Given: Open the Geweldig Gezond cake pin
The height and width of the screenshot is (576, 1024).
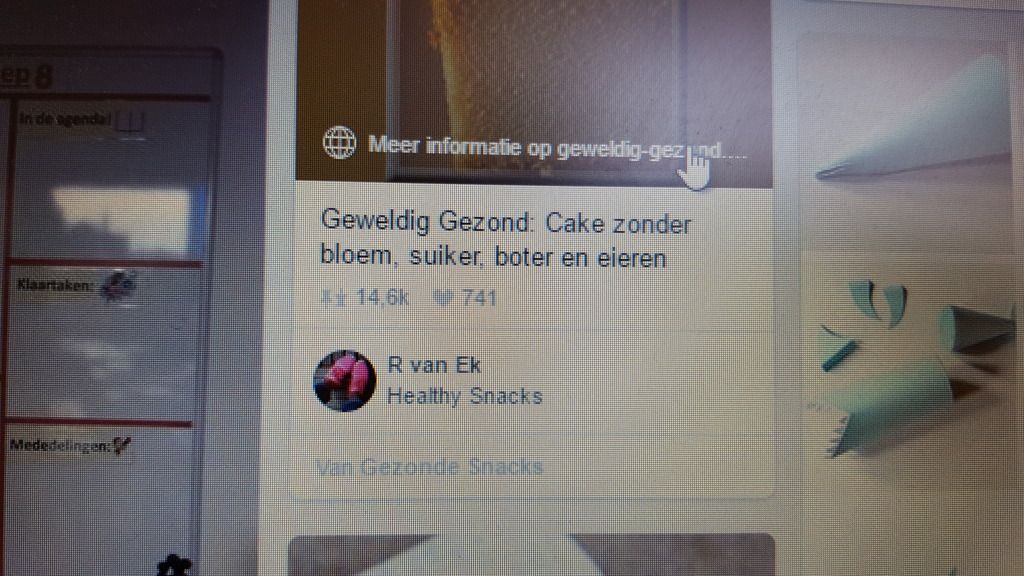Looking at the screenshot, I should coord(505,240).
